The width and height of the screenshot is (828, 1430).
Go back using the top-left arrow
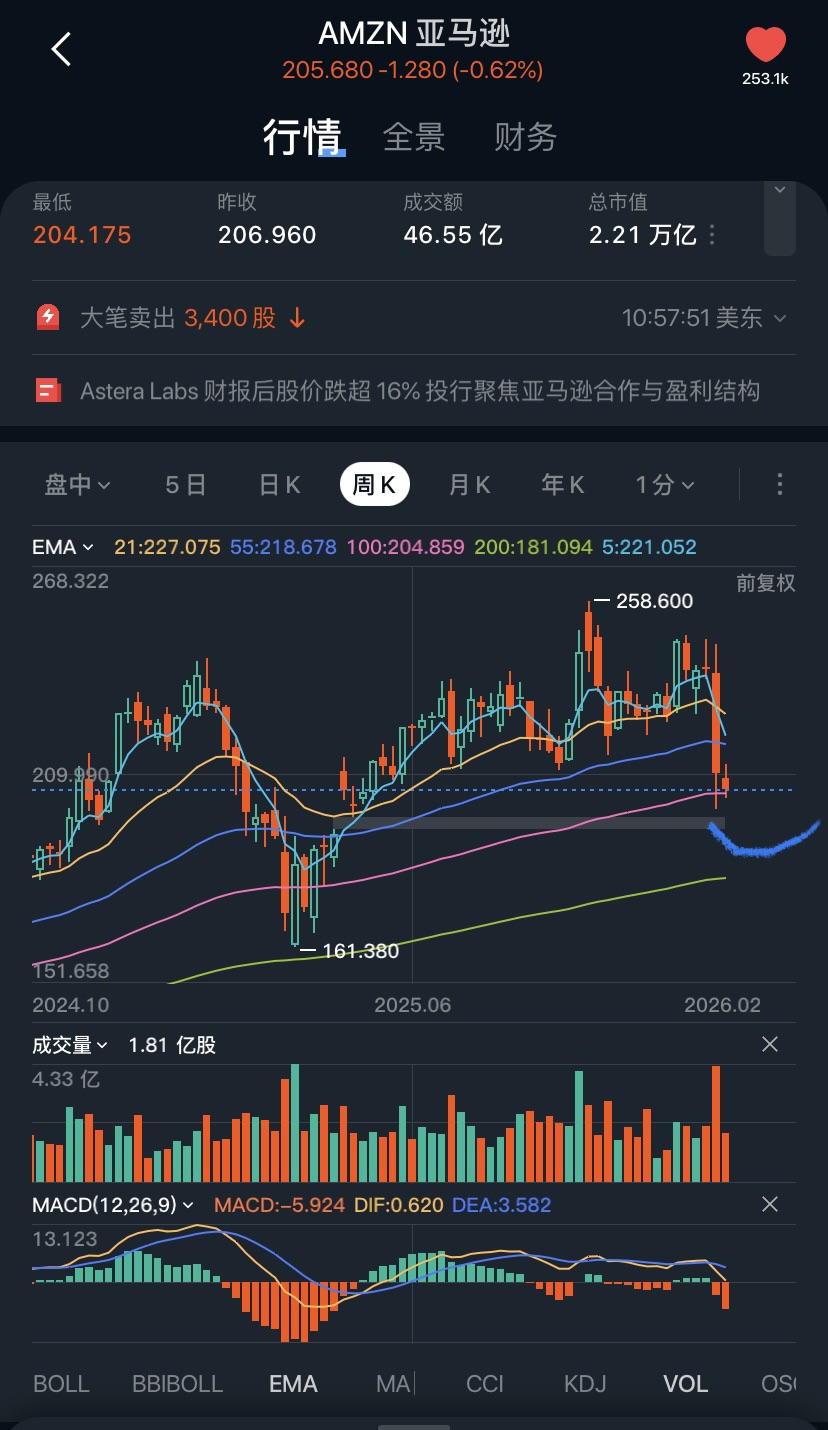[x=62, y=49]
